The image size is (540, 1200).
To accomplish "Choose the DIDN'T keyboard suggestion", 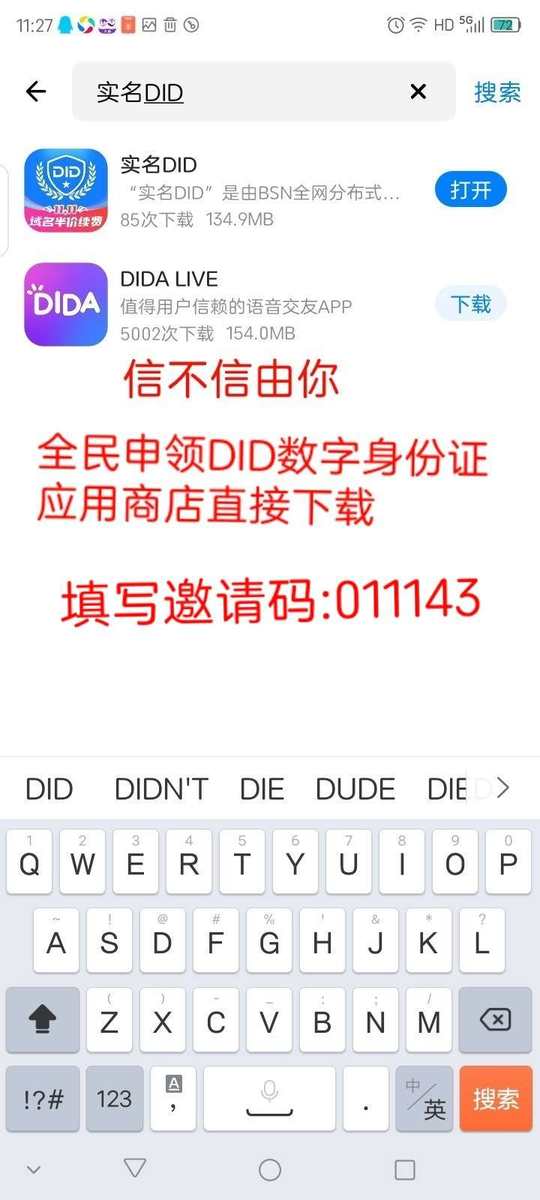I will point(161,789).
